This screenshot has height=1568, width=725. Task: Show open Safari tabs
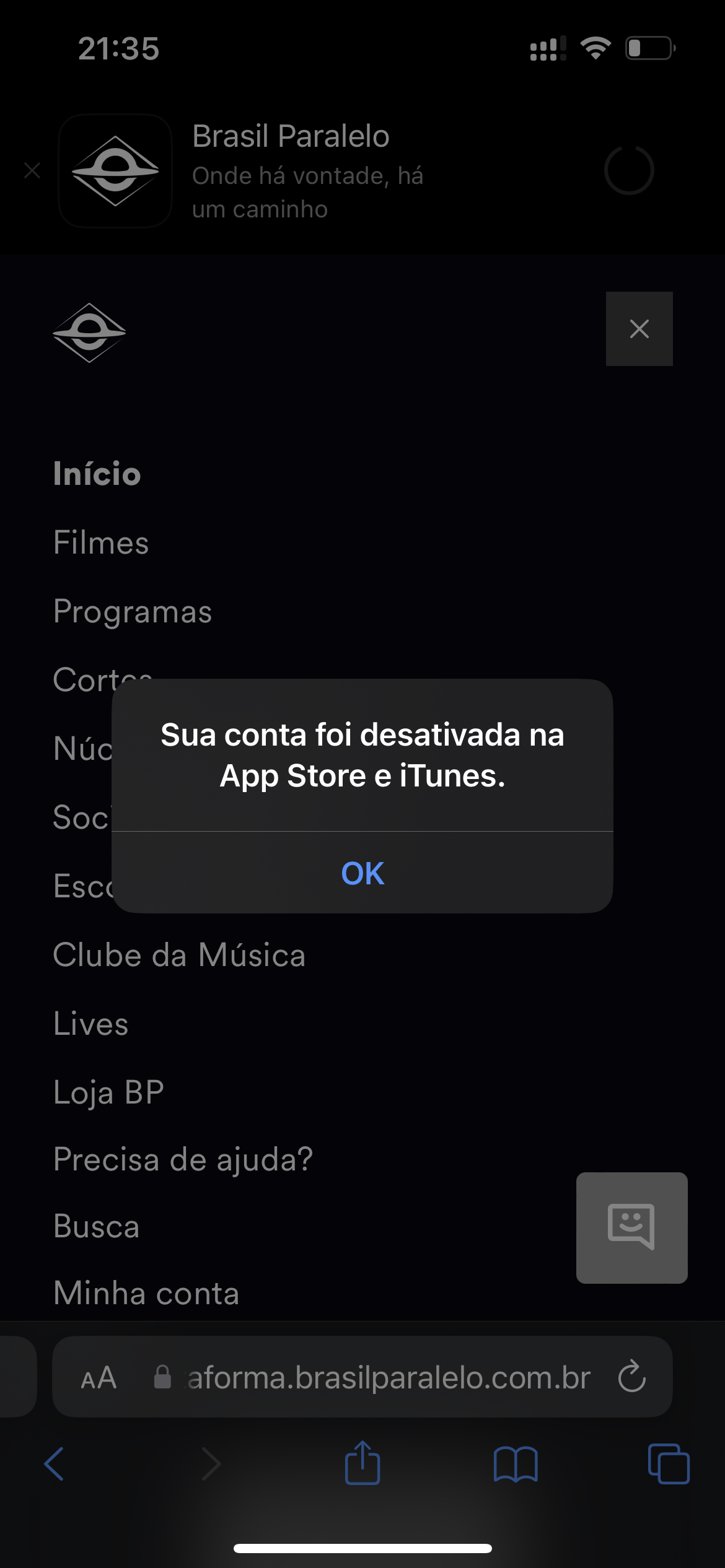point(669,1464)
